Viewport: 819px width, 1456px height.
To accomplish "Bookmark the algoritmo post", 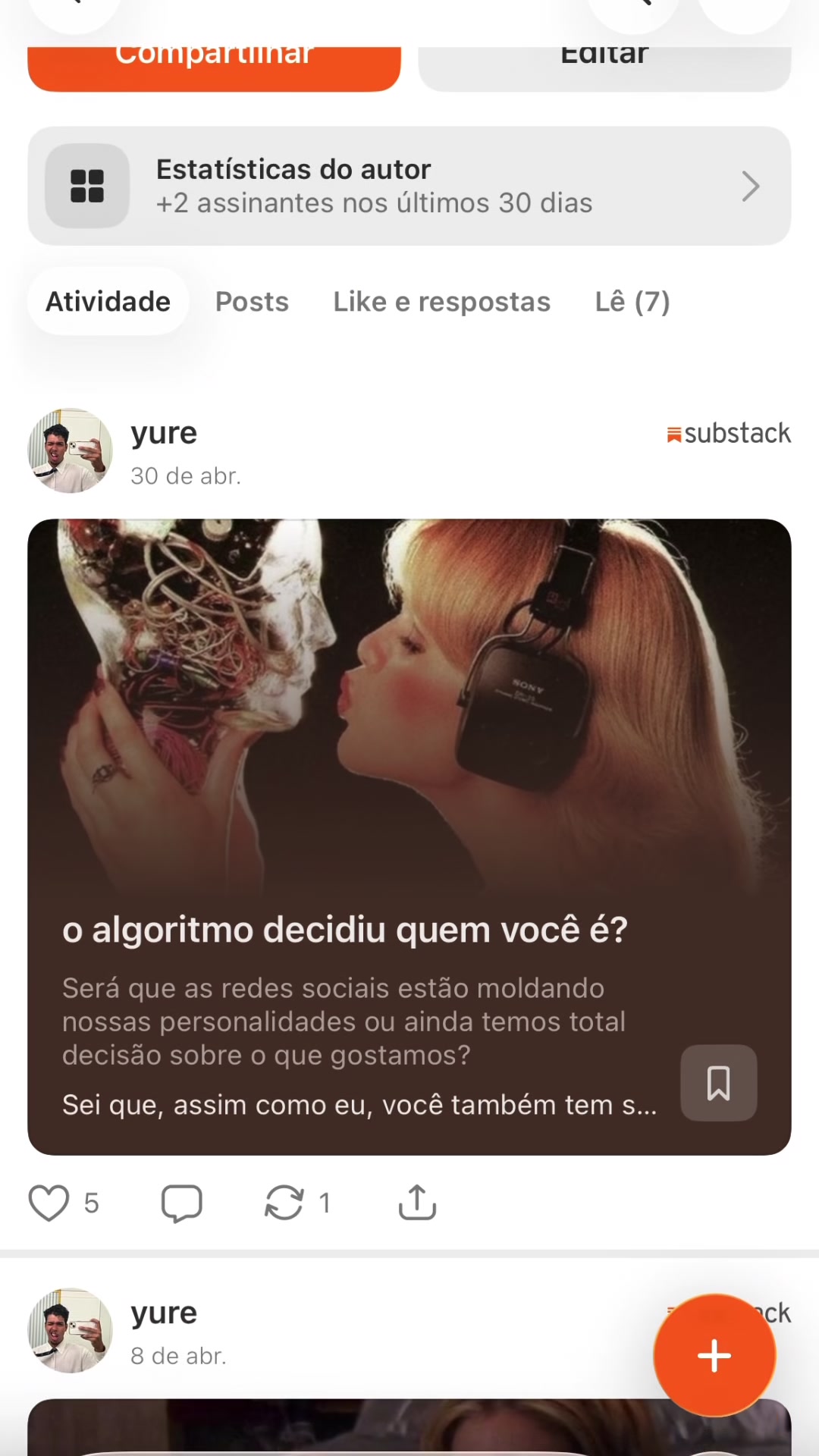I will (x=718, y=1082).
